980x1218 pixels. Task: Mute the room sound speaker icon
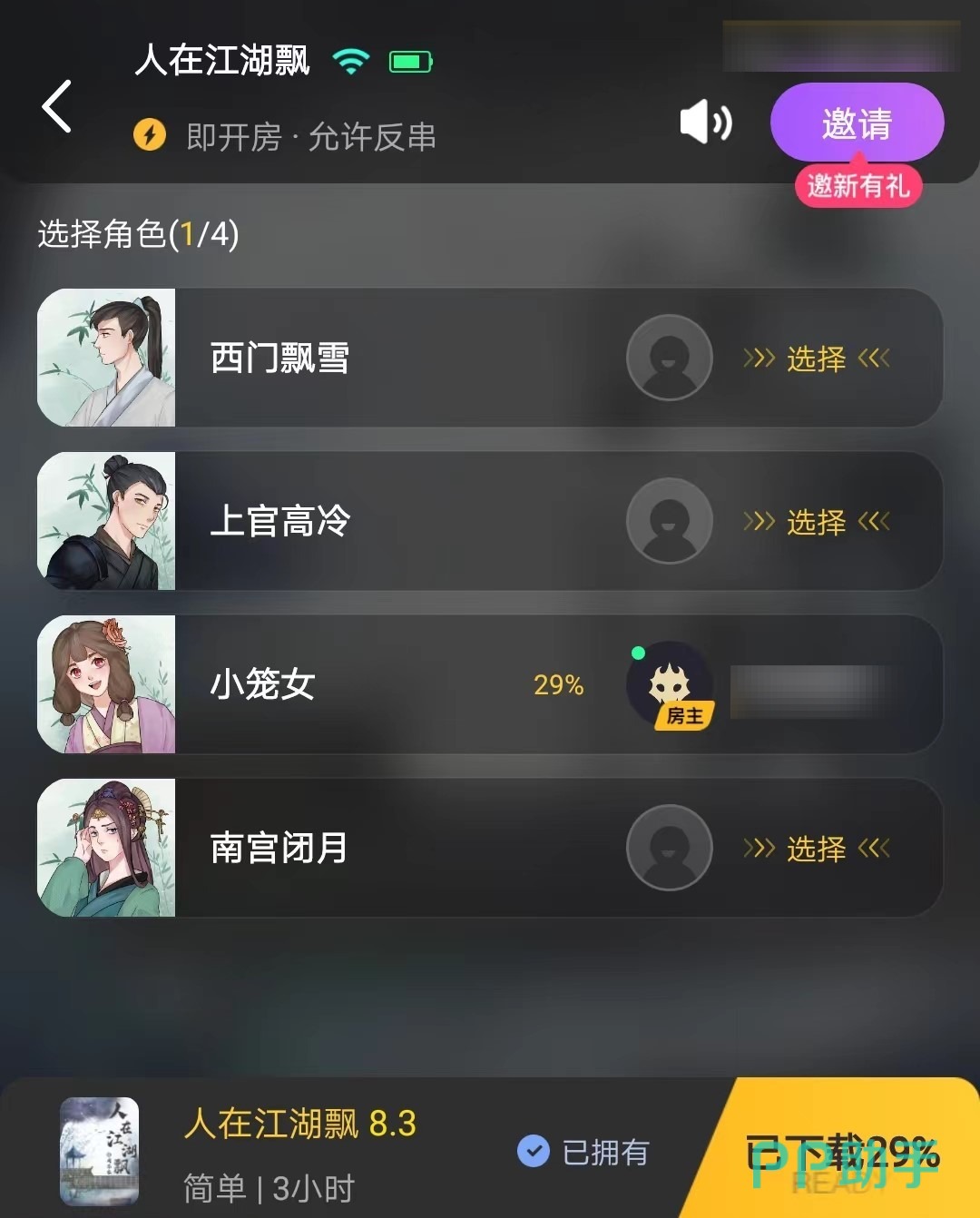[706, 123]
